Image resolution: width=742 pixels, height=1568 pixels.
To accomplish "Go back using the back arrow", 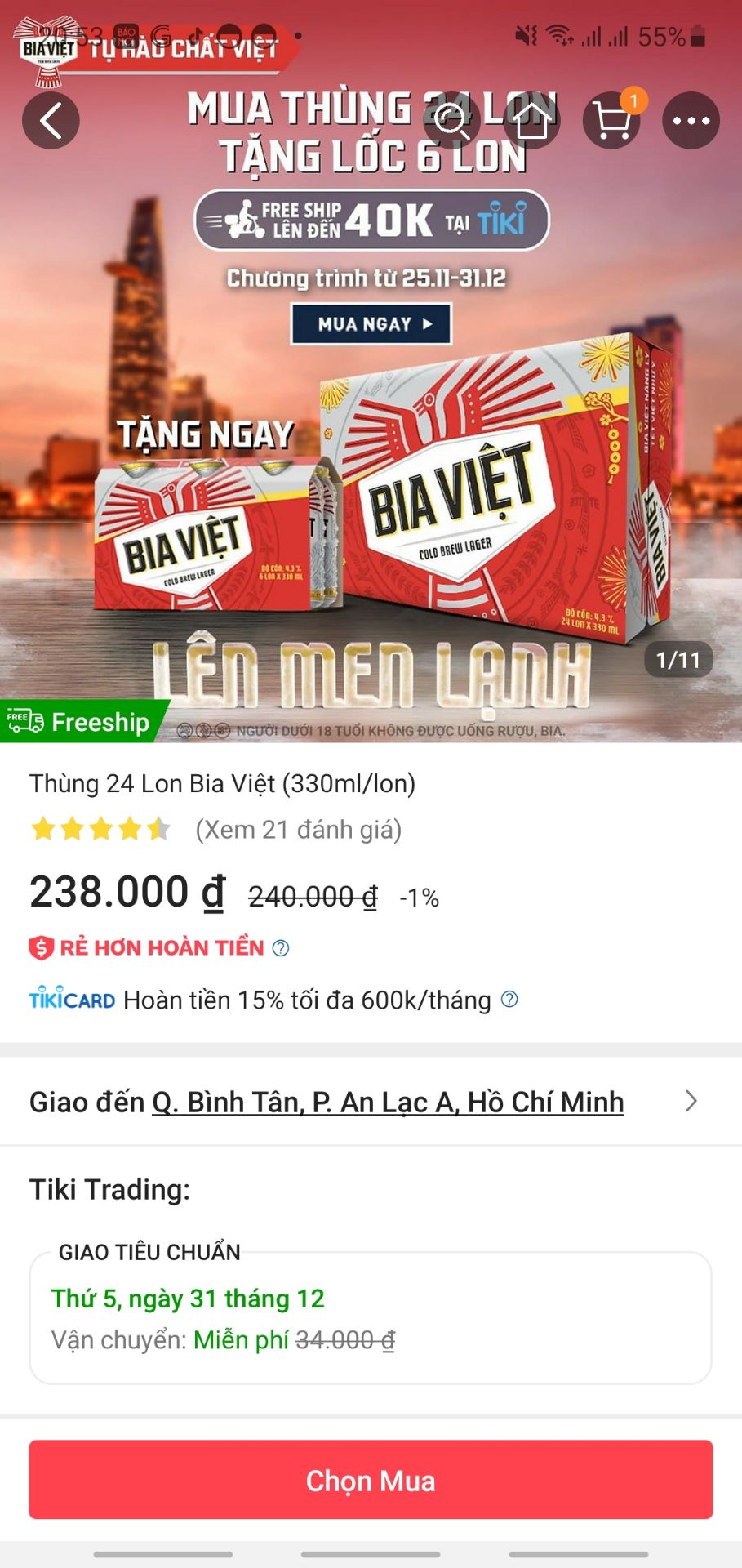I will click(x=51, y=120).
